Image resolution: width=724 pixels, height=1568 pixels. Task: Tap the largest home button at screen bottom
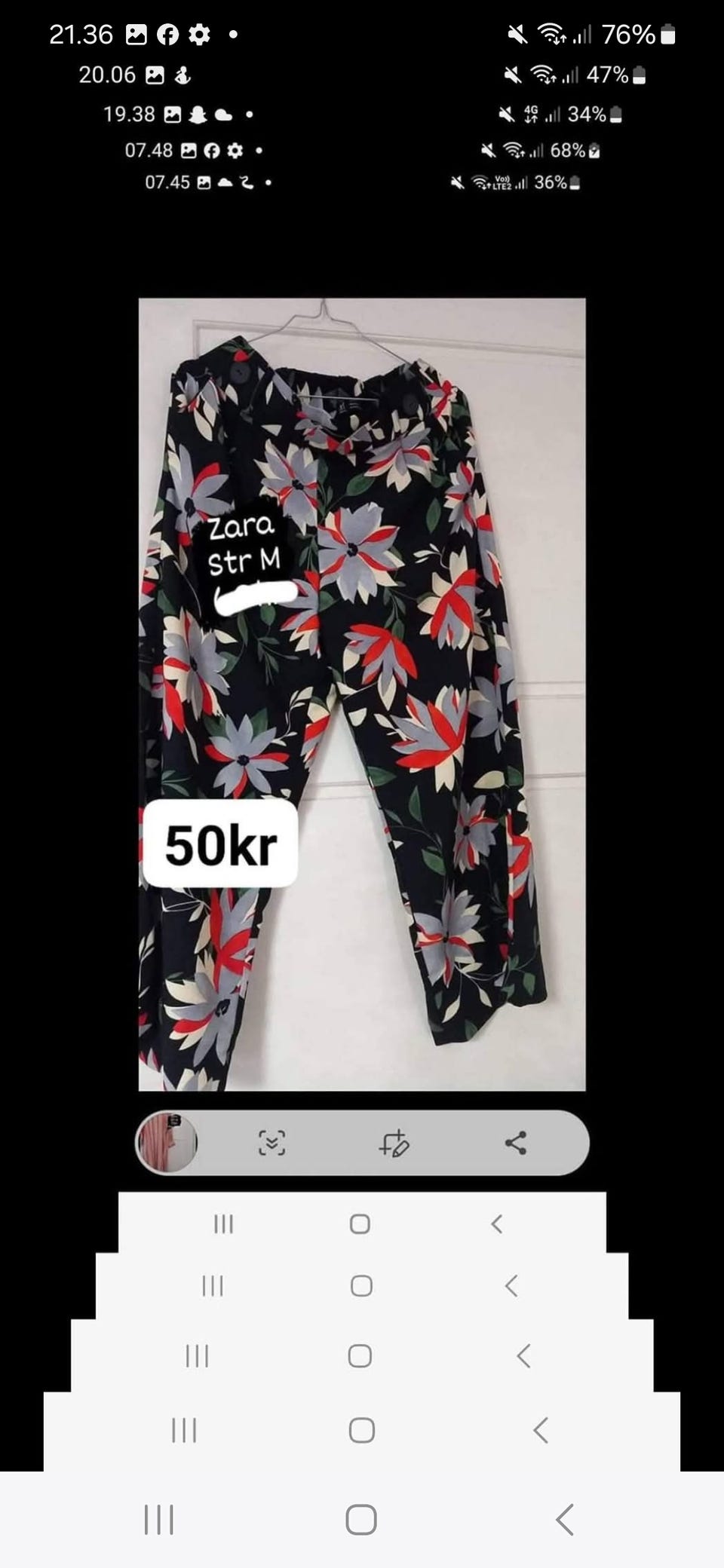coord(361,1519)
